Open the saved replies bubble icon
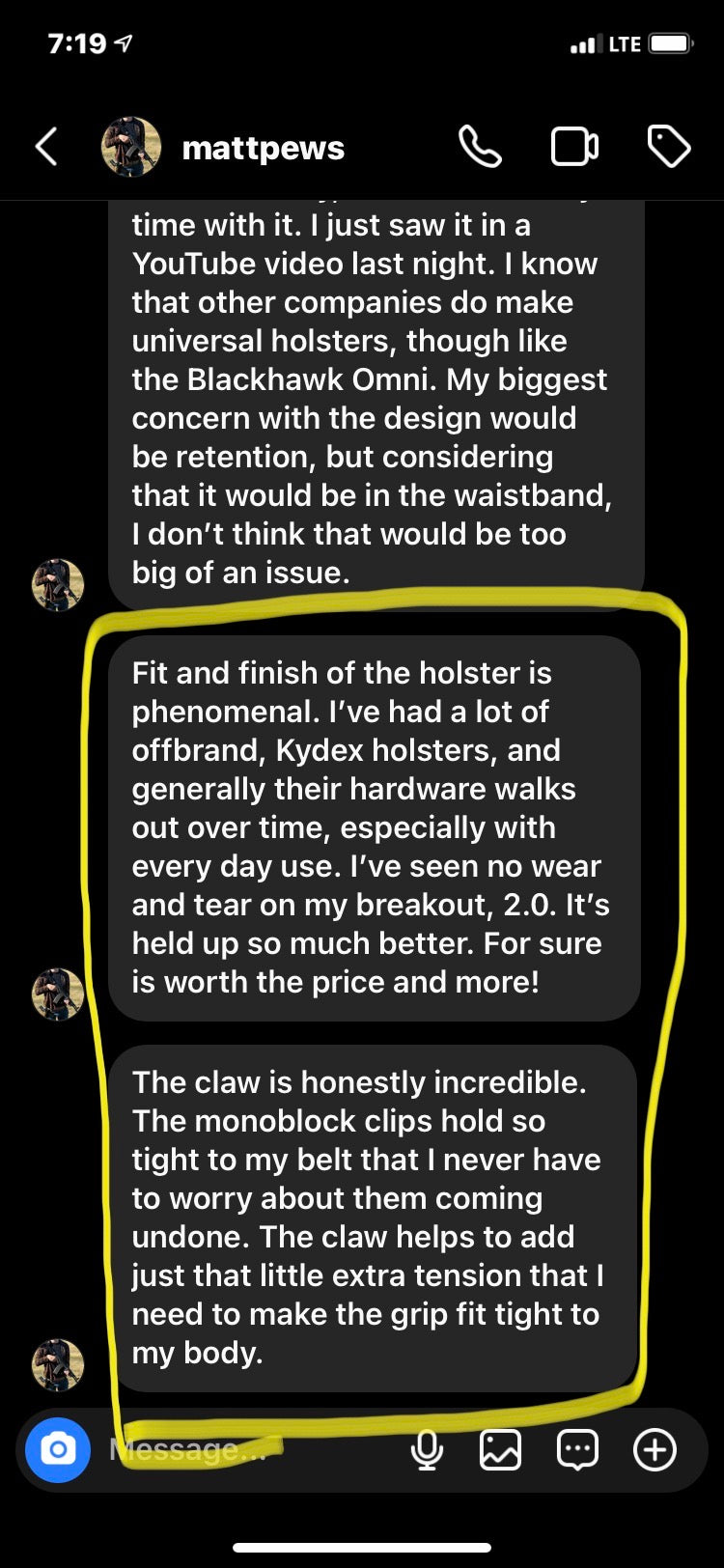This screenshot has height=1568, width=724. [x=577, y=1449]
